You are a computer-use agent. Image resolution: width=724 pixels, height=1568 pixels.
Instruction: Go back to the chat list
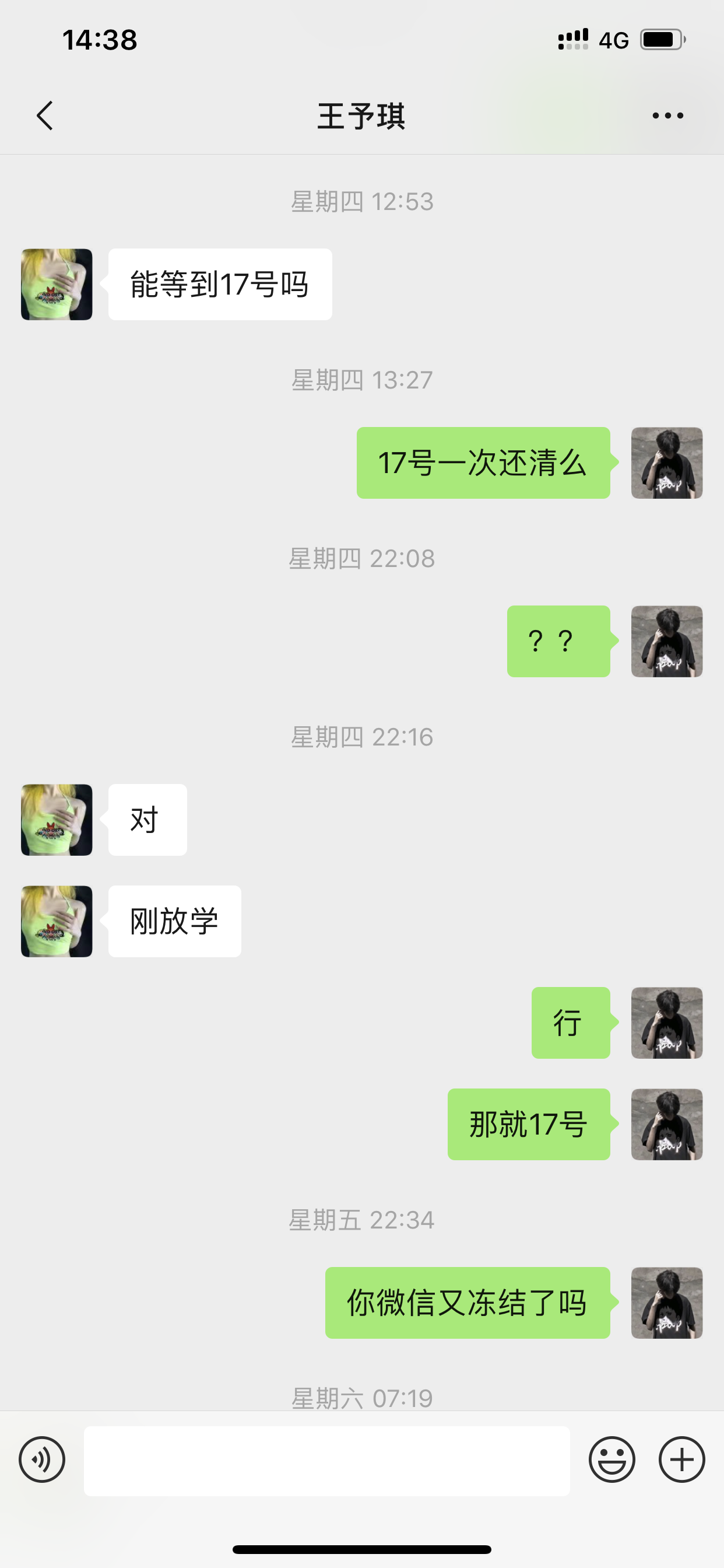45,116
